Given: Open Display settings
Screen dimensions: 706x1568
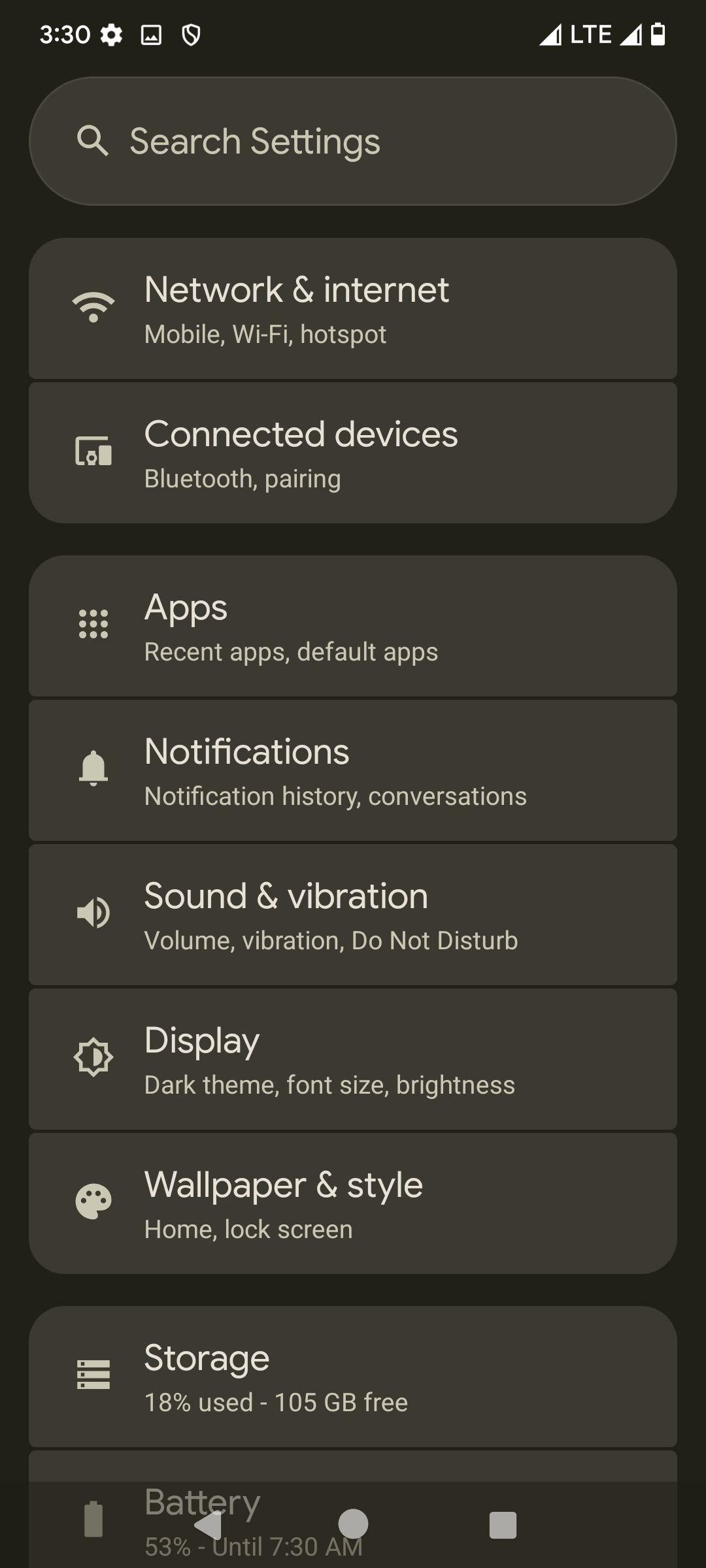Looking at the screenshot, I should click(x=353, y=1059).
